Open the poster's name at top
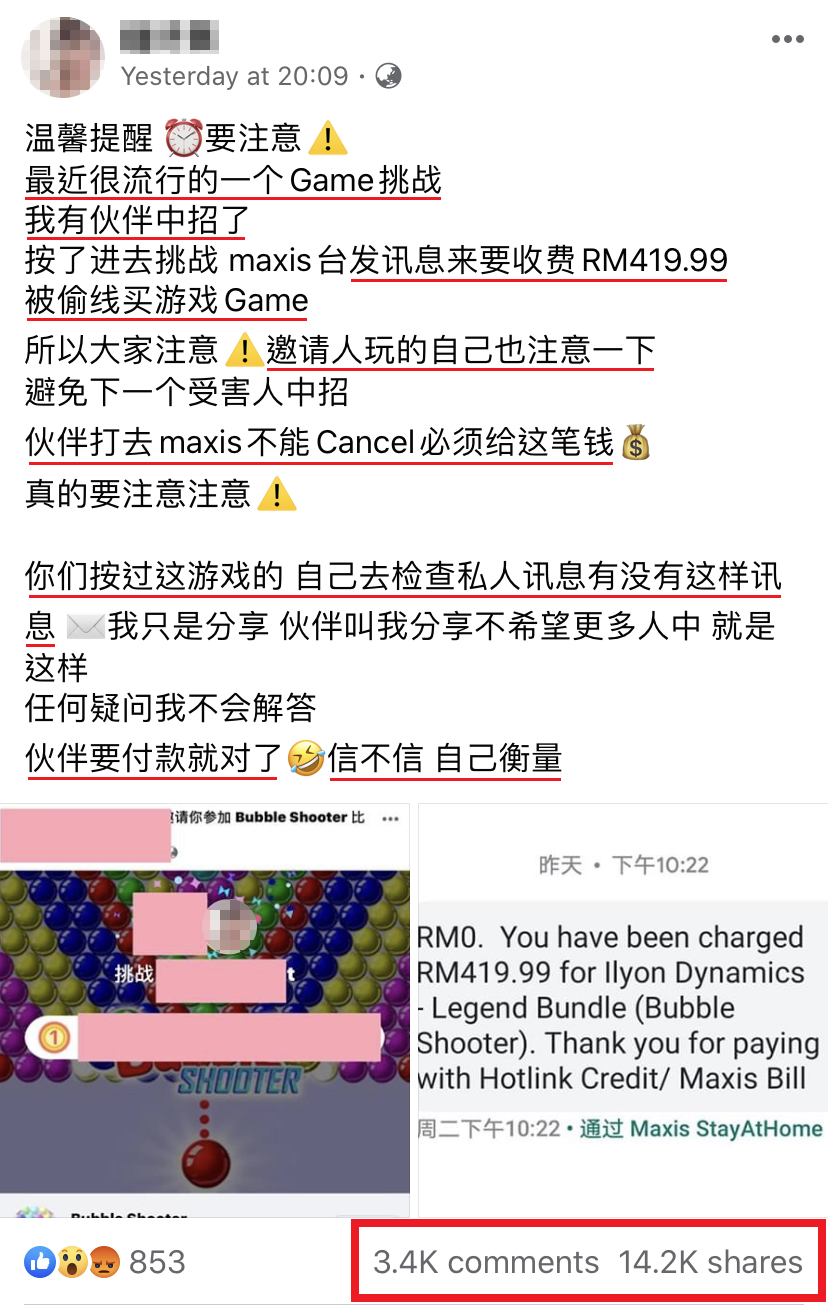The image size is (828, 1306). click(169, 38)
